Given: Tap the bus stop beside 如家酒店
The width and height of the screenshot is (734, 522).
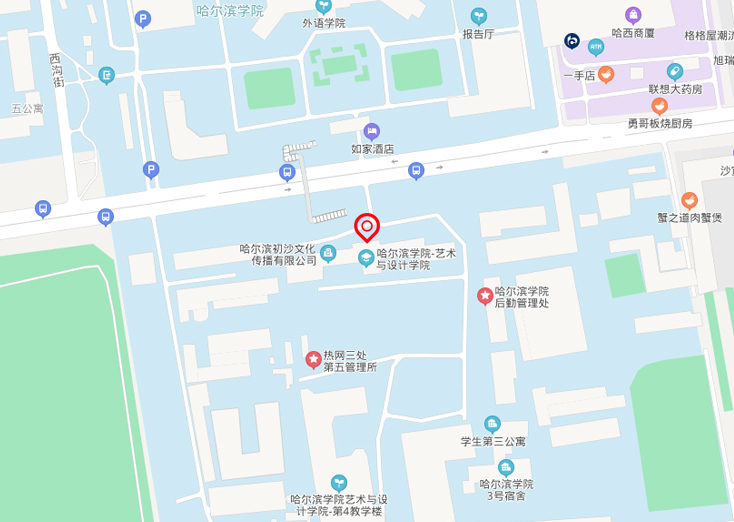Looking at the screenshot, I should click(x=417, y=170).
